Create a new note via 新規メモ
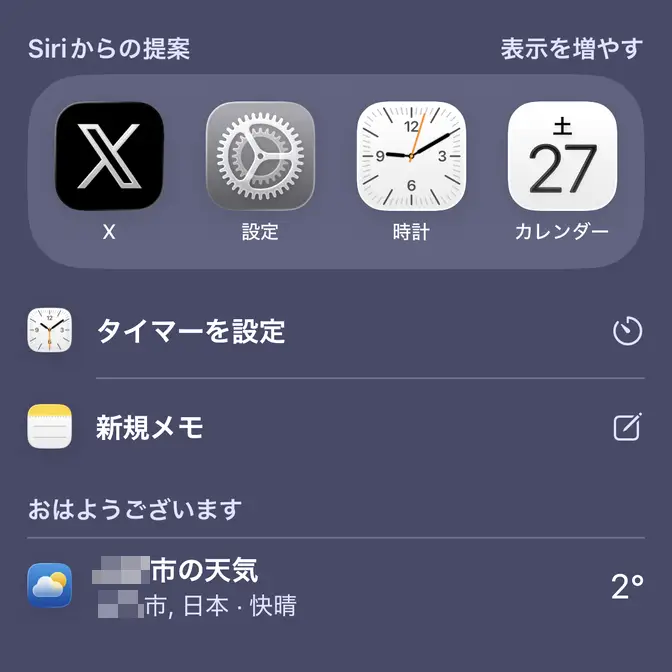Image resolution: width=672 pixels, height=672 pixels. click(150, 428)
